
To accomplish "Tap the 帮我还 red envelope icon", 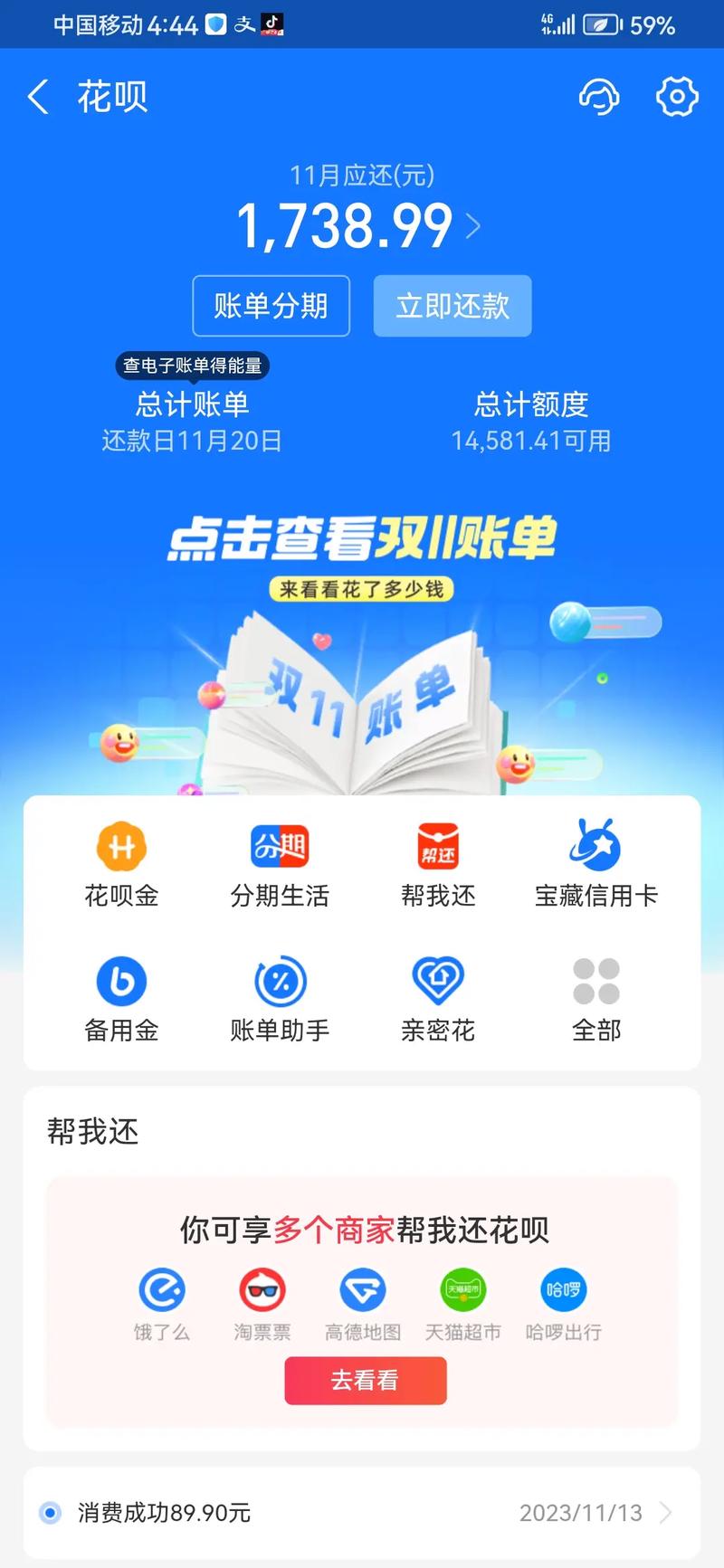I will click(x=438, y=847).
